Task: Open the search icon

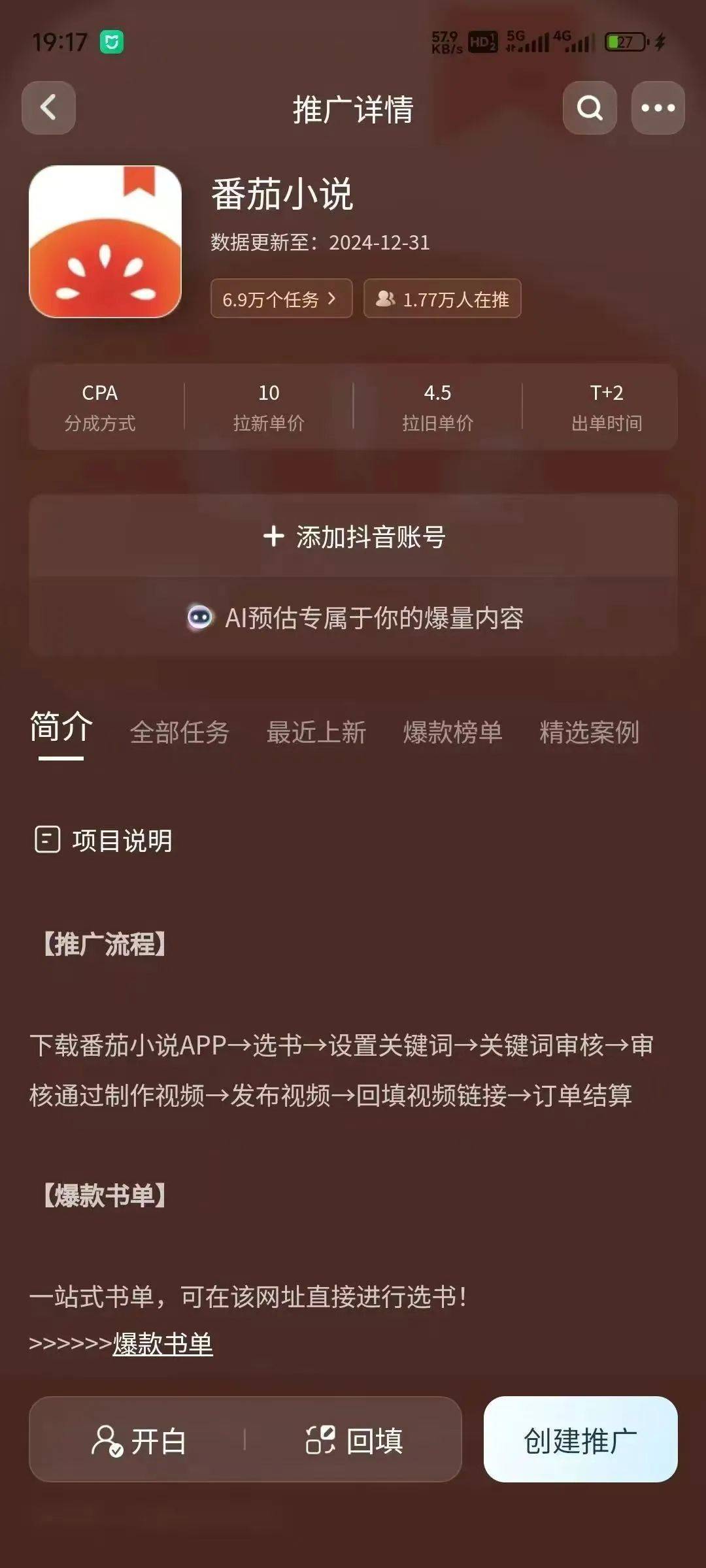Action: 590,108
